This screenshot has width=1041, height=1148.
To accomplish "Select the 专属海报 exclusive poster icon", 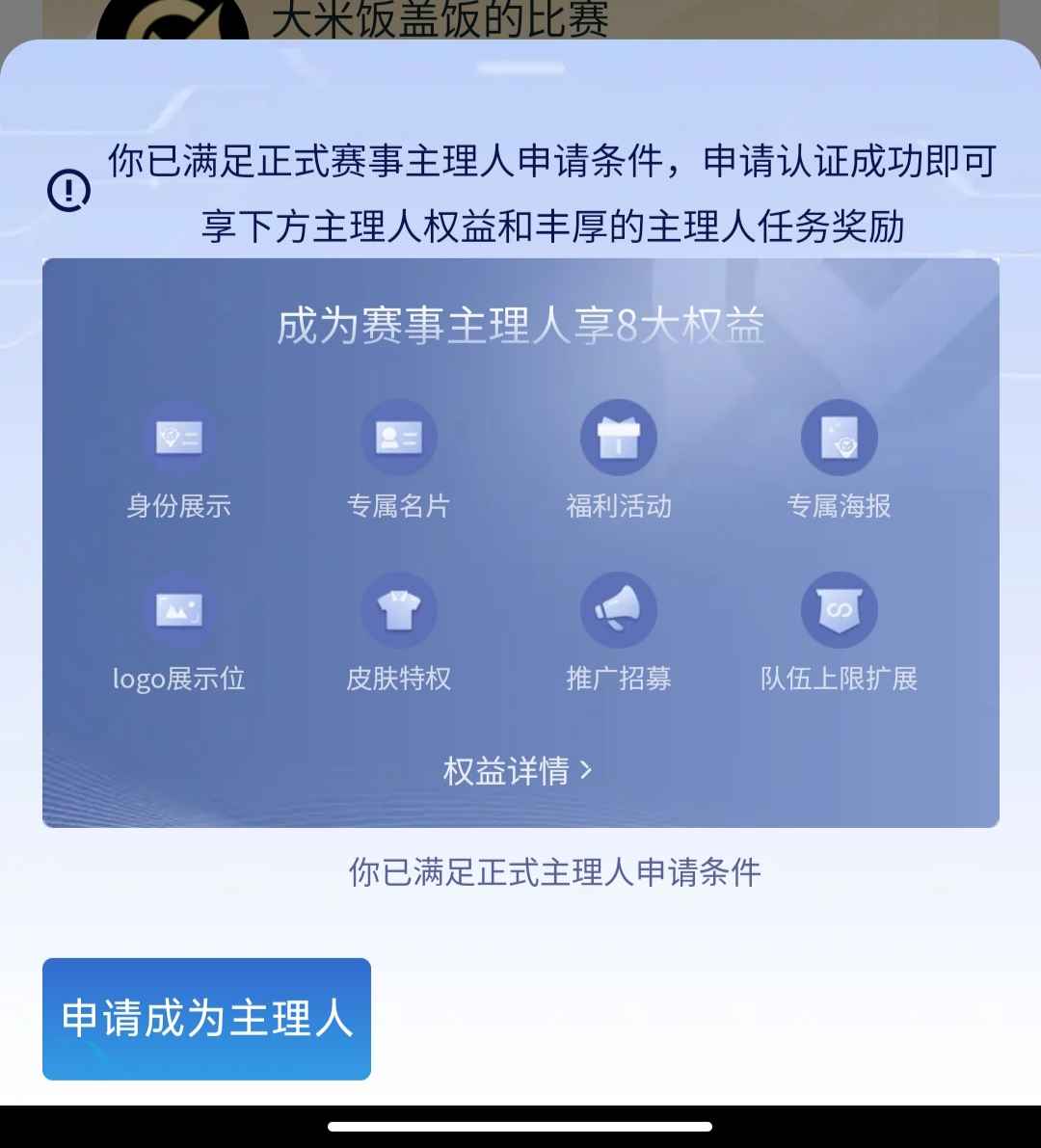I will pos(839,437).
